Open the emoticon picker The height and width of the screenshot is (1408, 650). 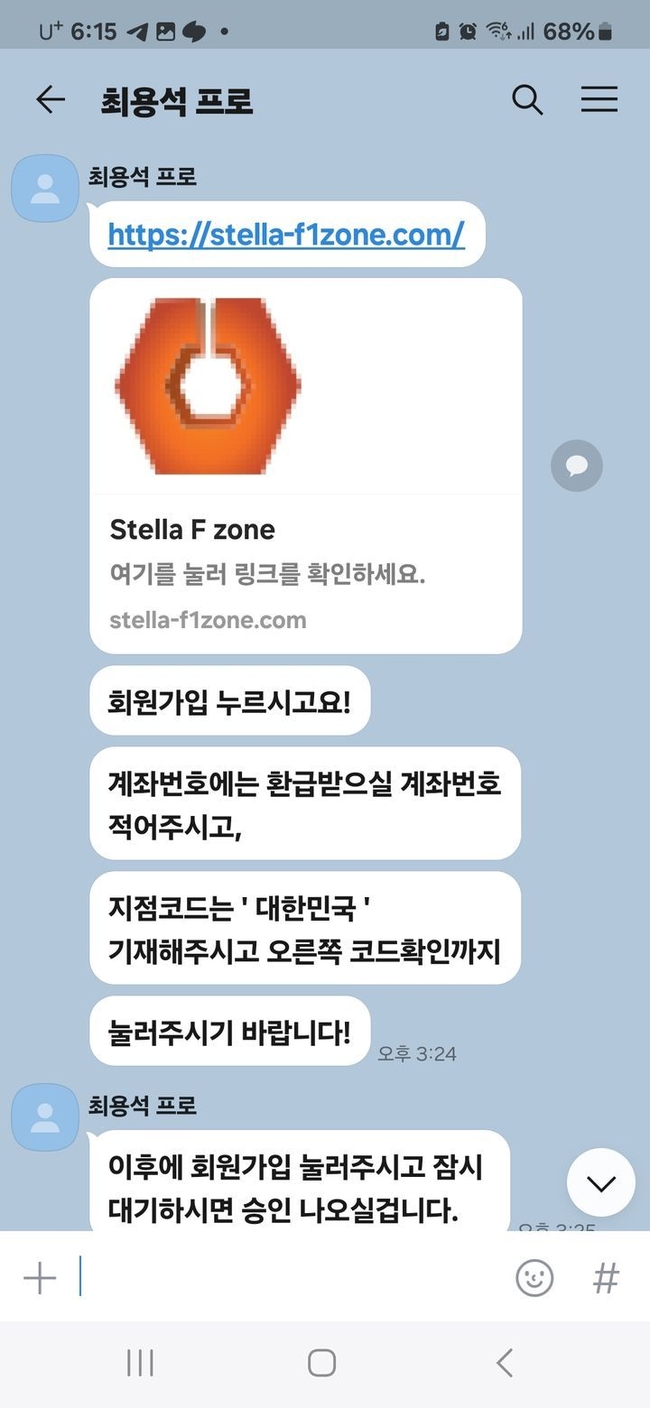pyautogui.click(x=534, y=1277)
